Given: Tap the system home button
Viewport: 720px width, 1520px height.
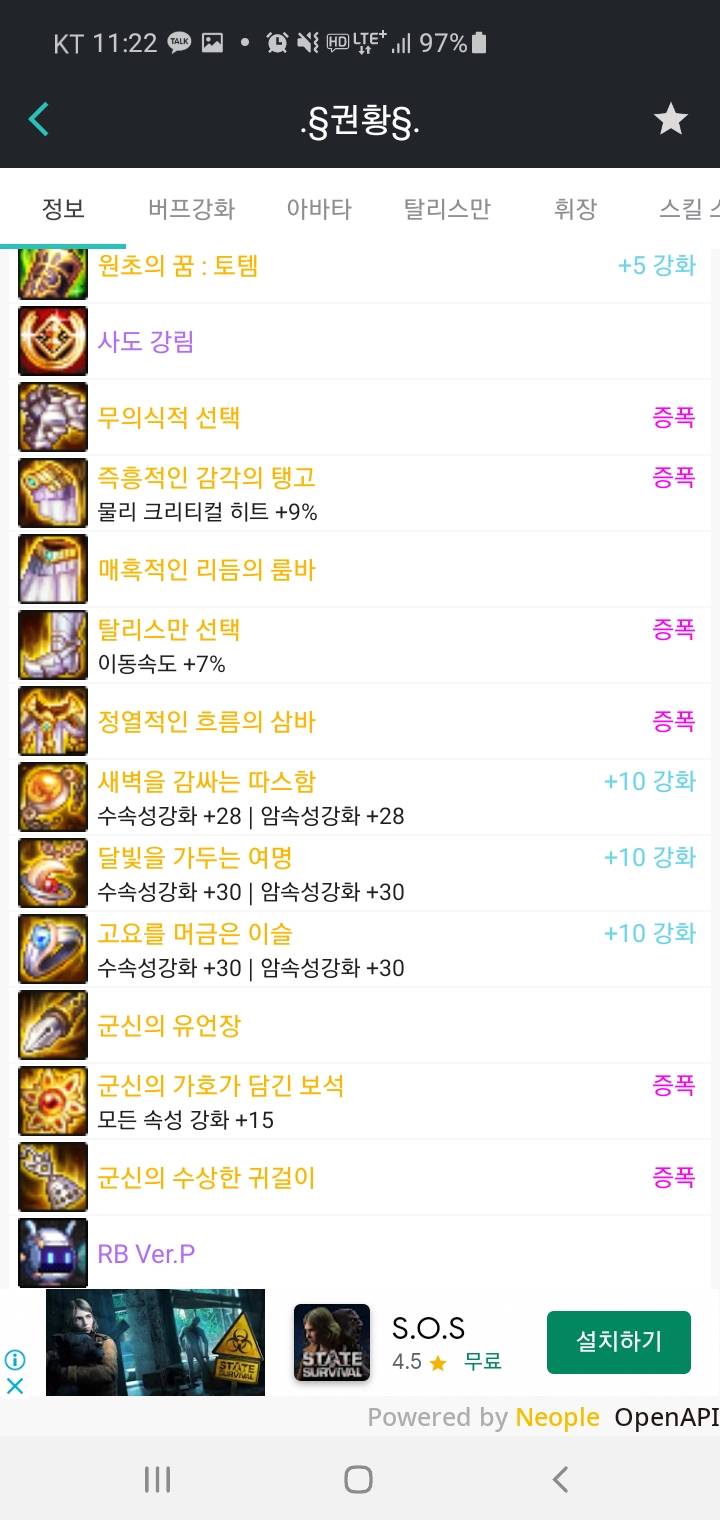Looking at the screenshot, I should click(358, 1479).
